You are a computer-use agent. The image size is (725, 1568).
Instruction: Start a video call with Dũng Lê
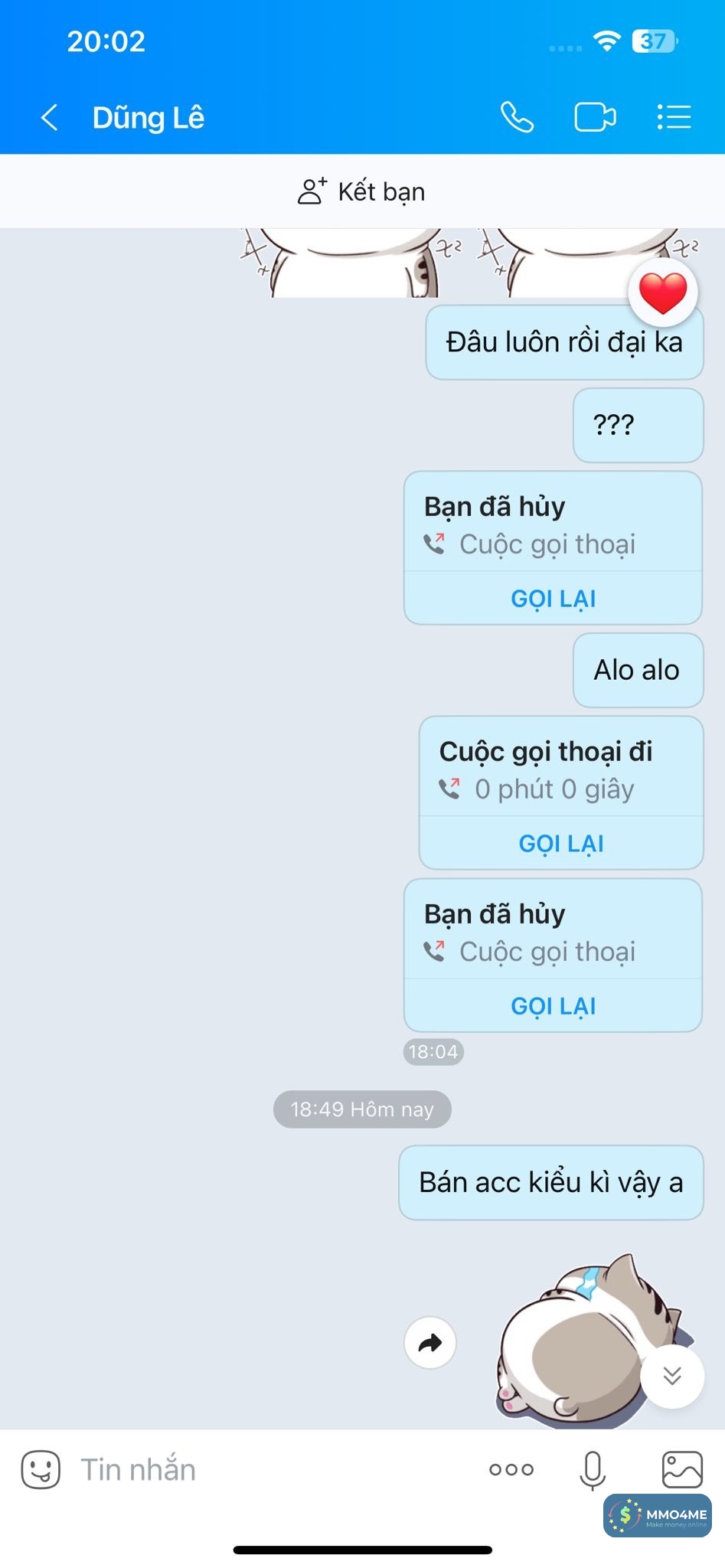tap(595, 118)
